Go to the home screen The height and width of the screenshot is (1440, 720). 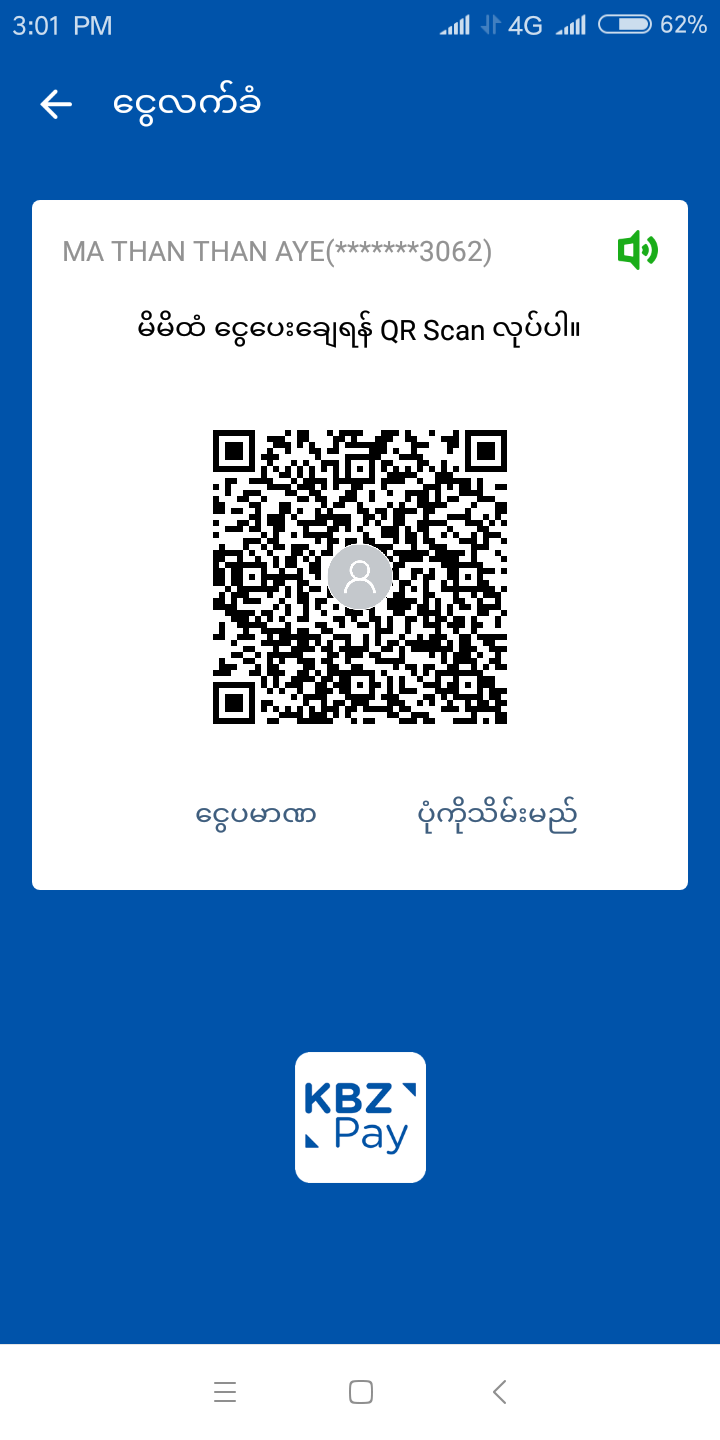360,1392
